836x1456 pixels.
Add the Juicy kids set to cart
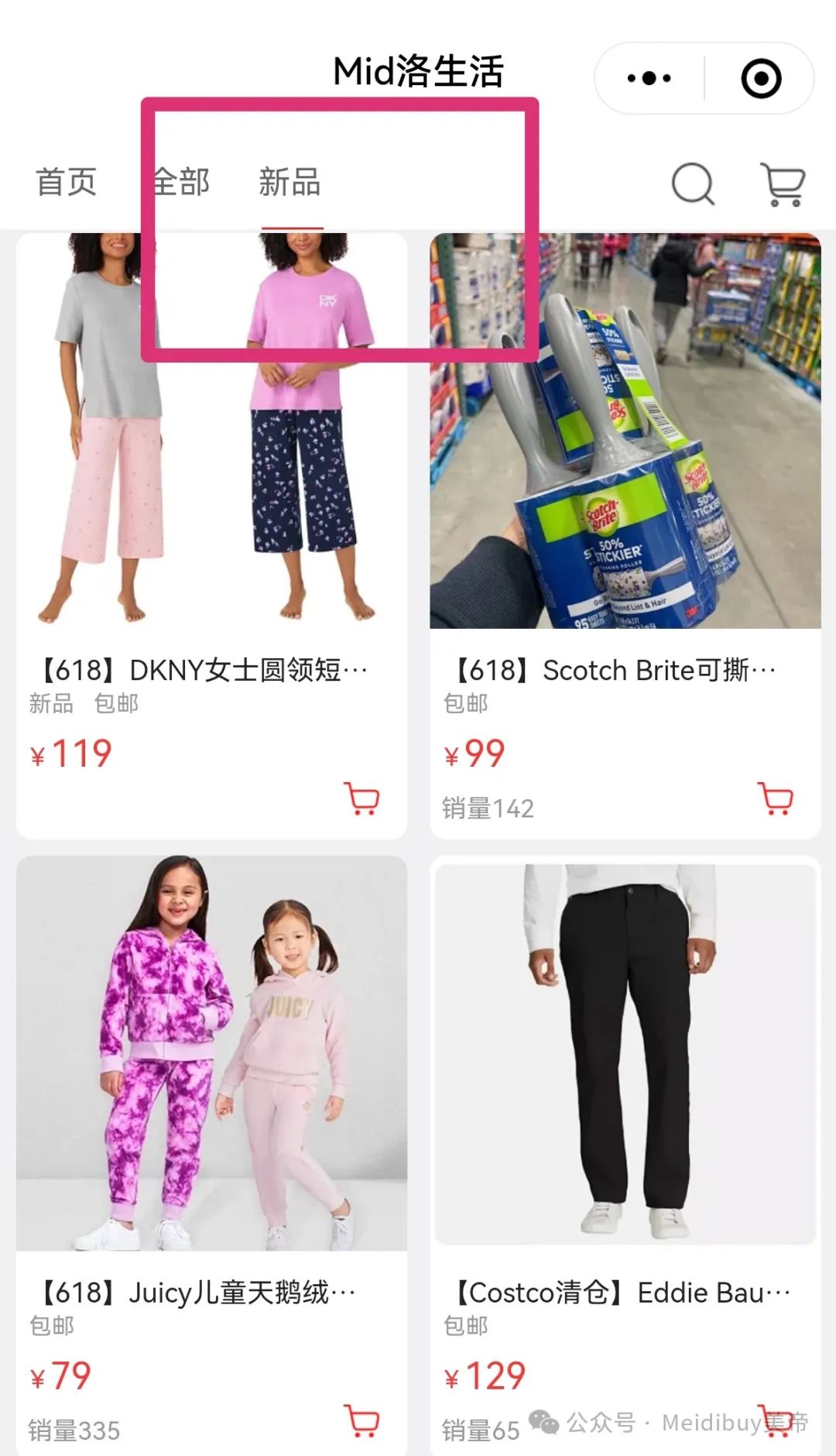click(x=361, y=1421)
